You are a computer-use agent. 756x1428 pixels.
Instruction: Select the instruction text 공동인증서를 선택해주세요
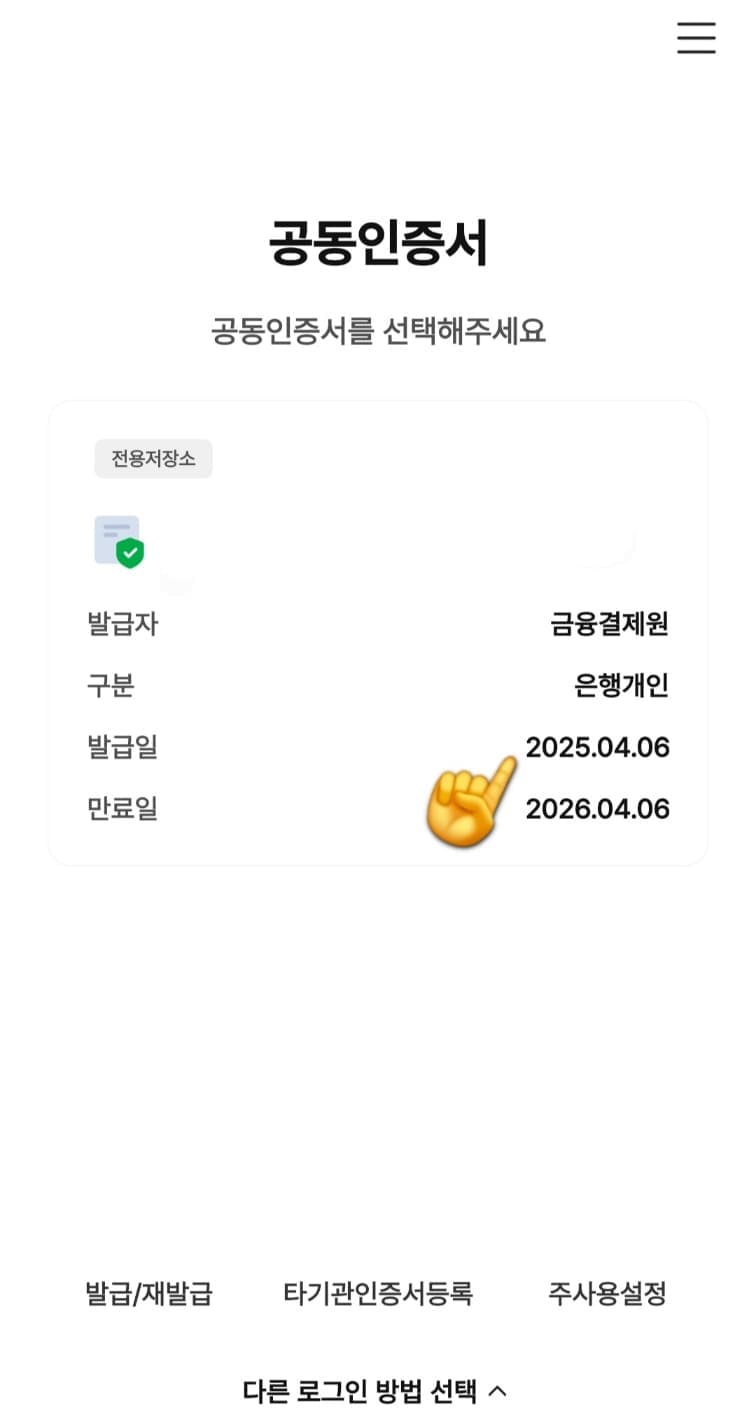click(x=377, y=331)
